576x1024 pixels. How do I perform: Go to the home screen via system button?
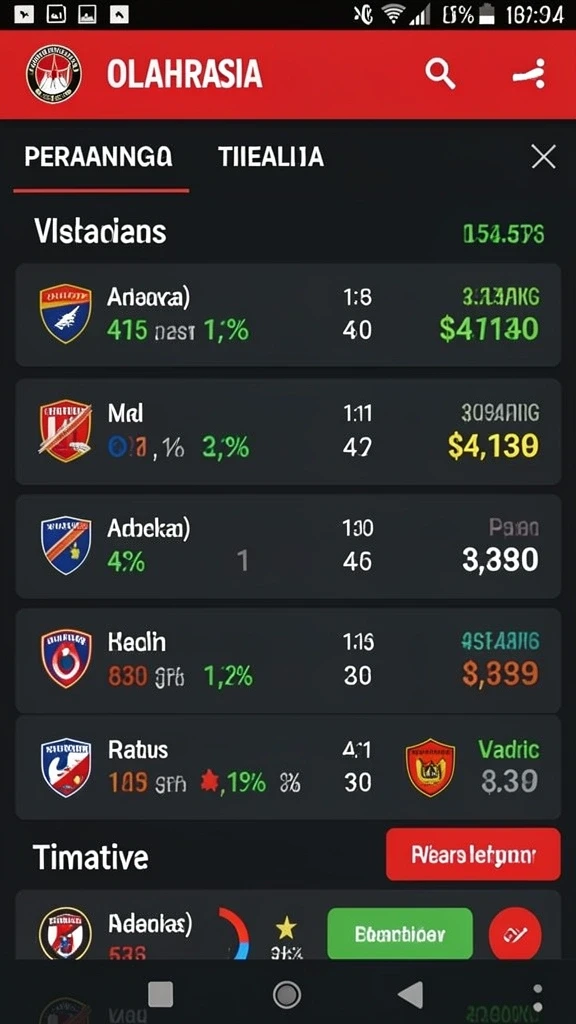tap(286, 995)
